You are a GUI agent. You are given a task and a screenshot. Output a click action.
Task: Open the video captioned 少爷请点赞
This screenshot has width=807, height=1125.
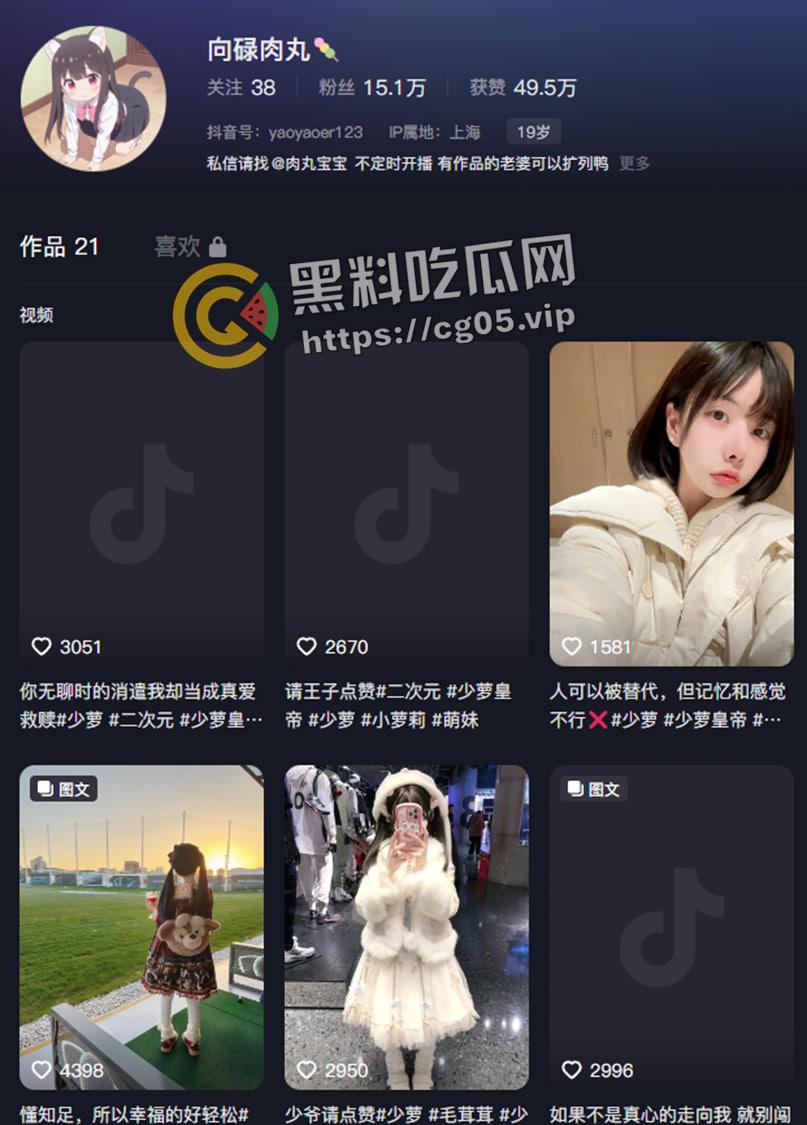click(406, 927)
